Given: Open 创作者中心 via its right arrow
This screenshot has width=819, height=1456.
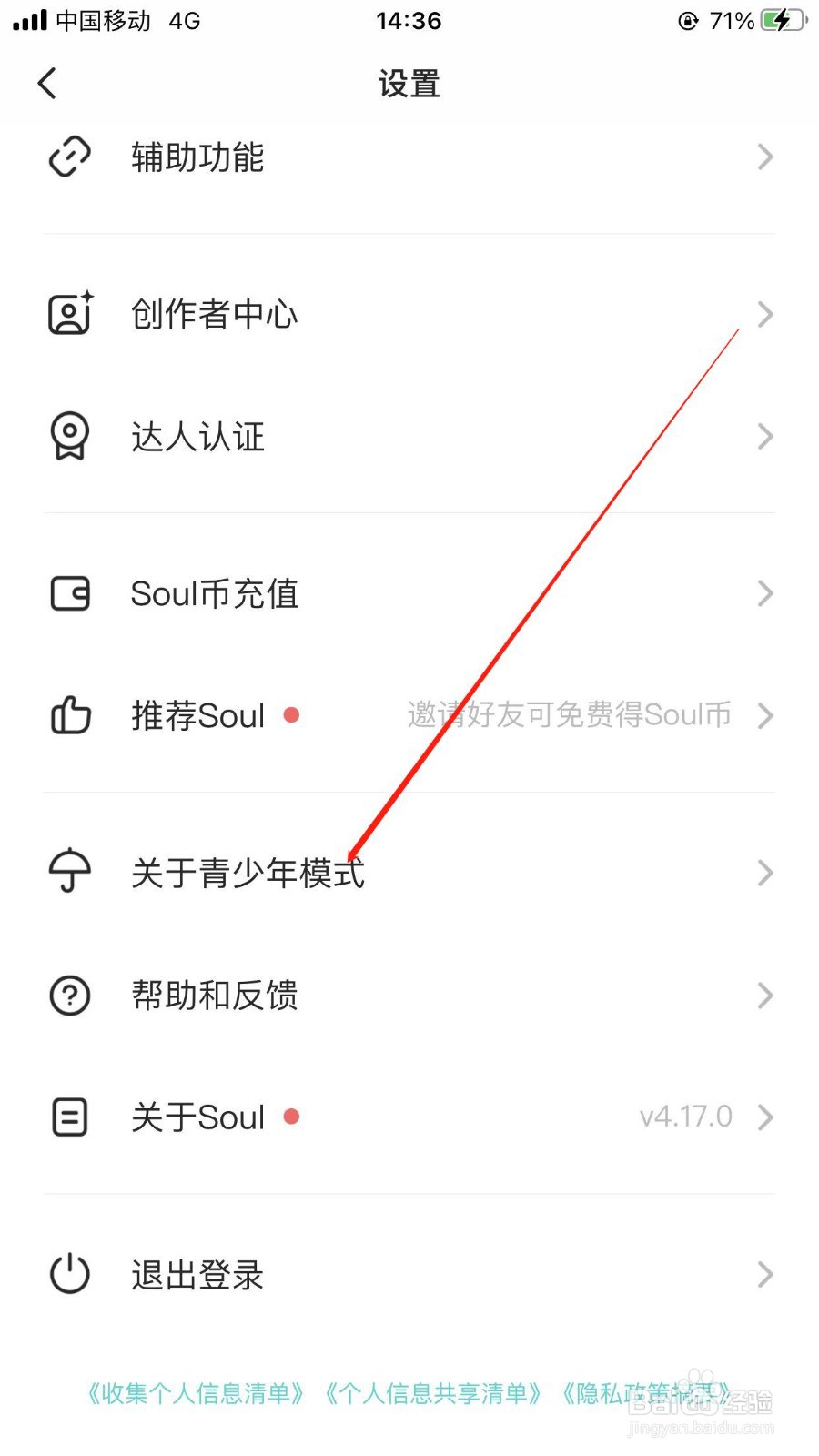Looking at the screenshot, I should click(x=765, y=313).
